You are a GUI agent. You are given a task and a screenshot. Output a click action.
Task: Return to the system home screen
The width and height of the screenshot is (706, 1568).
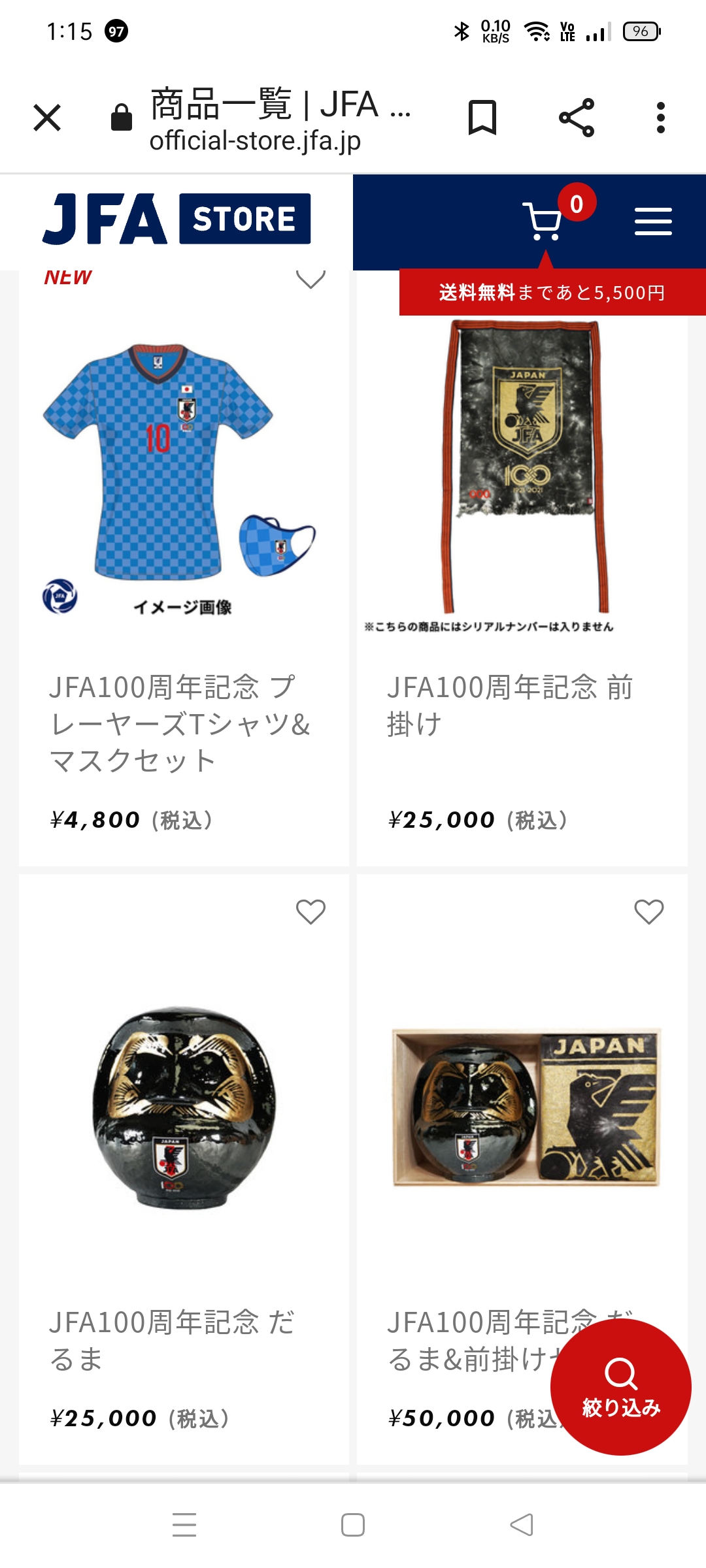pos(353,1525)
